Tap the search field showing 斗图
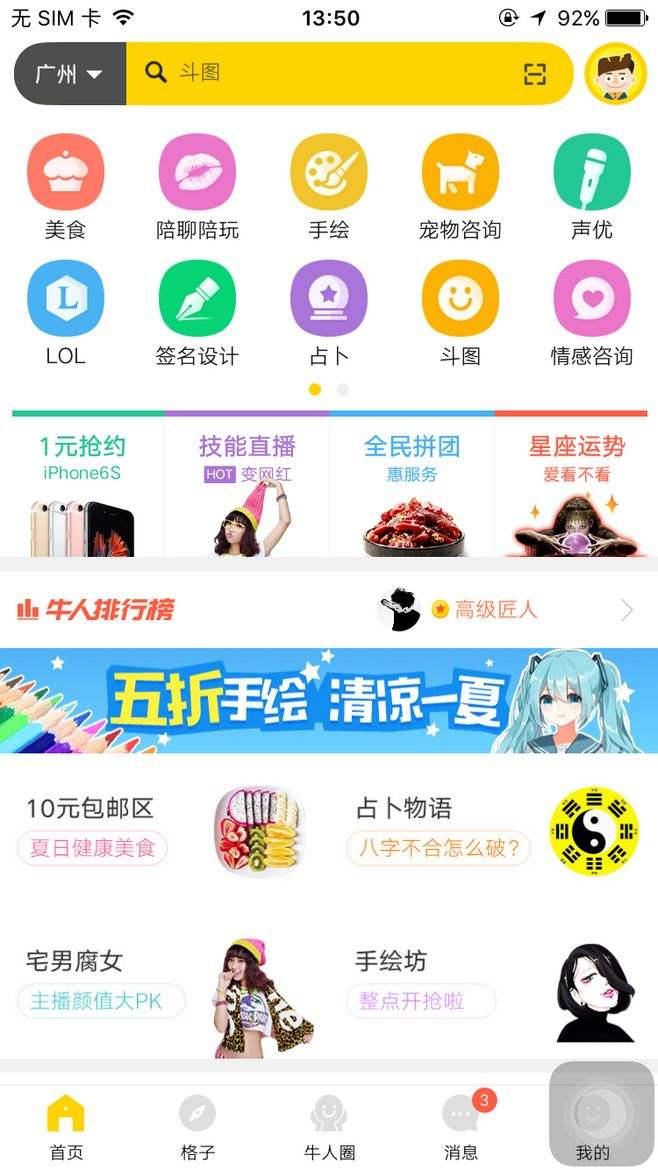The image size is (658, 1170). [330, 73]
